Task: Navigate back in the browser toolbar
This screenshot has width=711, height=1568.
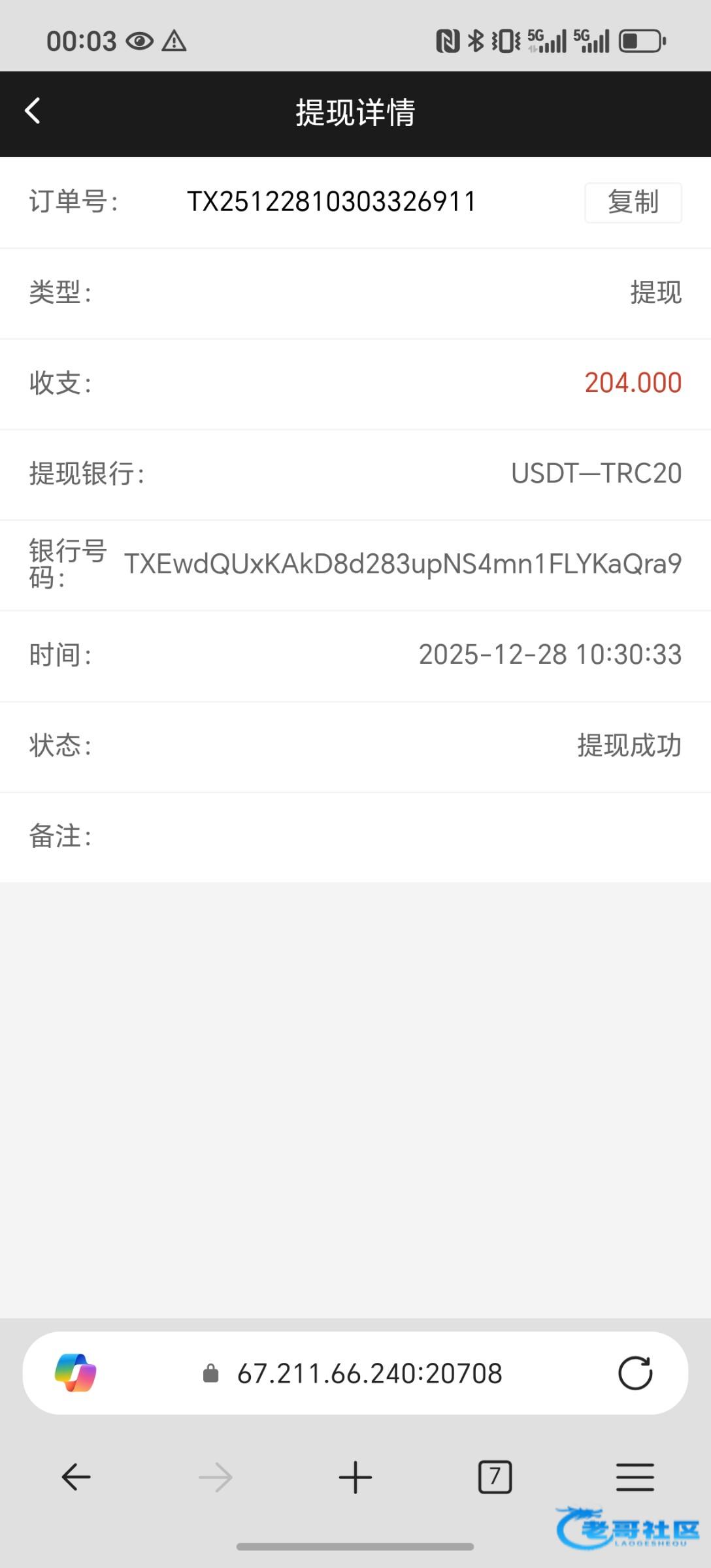Action: pos(76,1477)
